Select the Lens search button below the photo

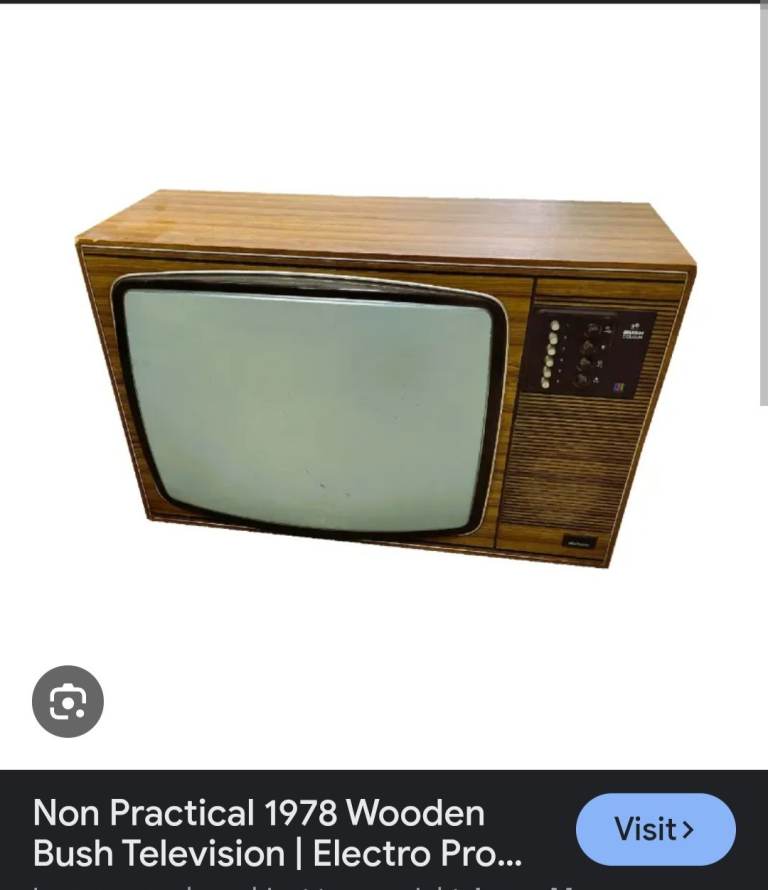(67, 700)
